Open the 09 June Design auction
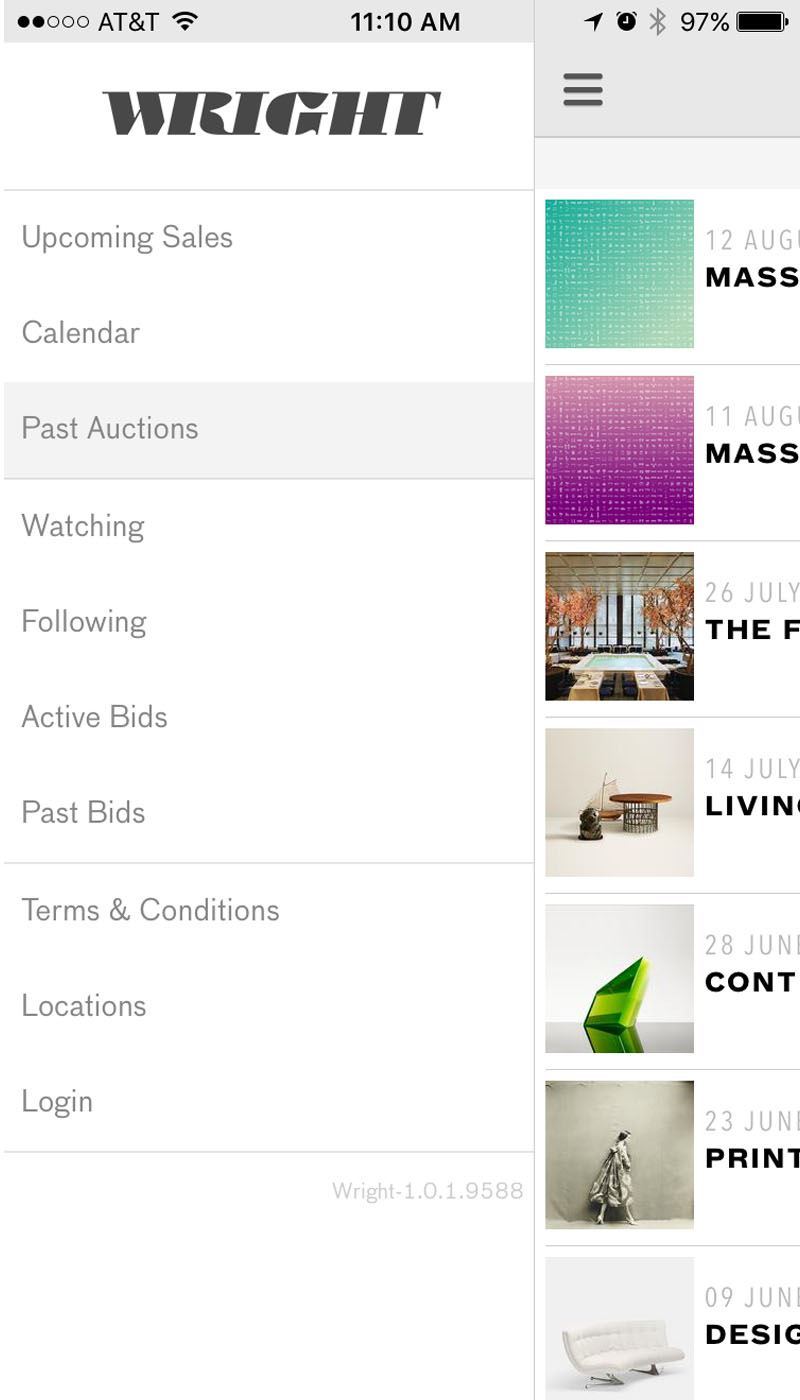Viewport: 800px width, 1400px height. [668, 1323]
